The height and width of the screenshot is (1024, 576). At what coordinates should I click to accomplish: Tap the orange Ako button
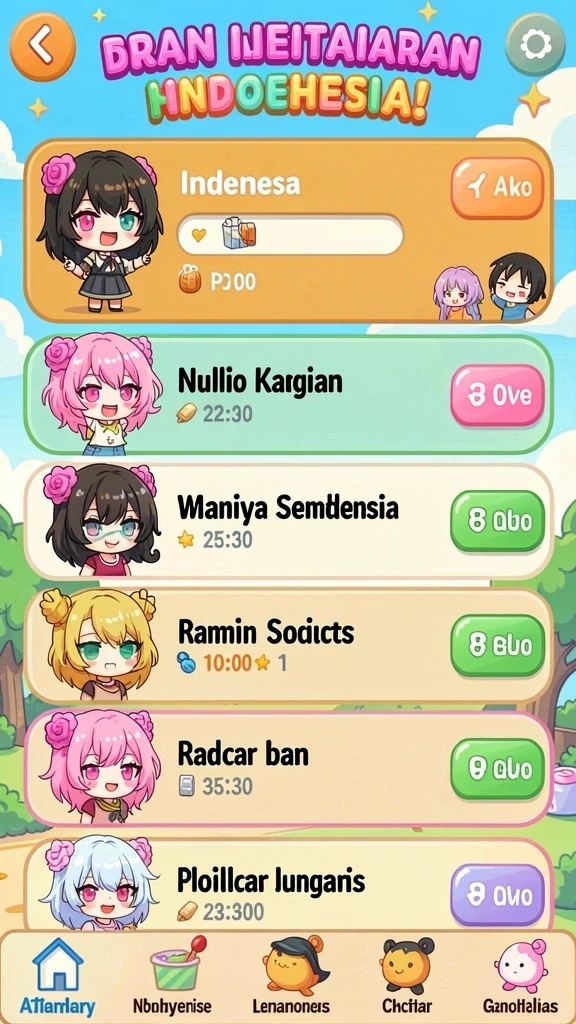(x=497, y=188)
